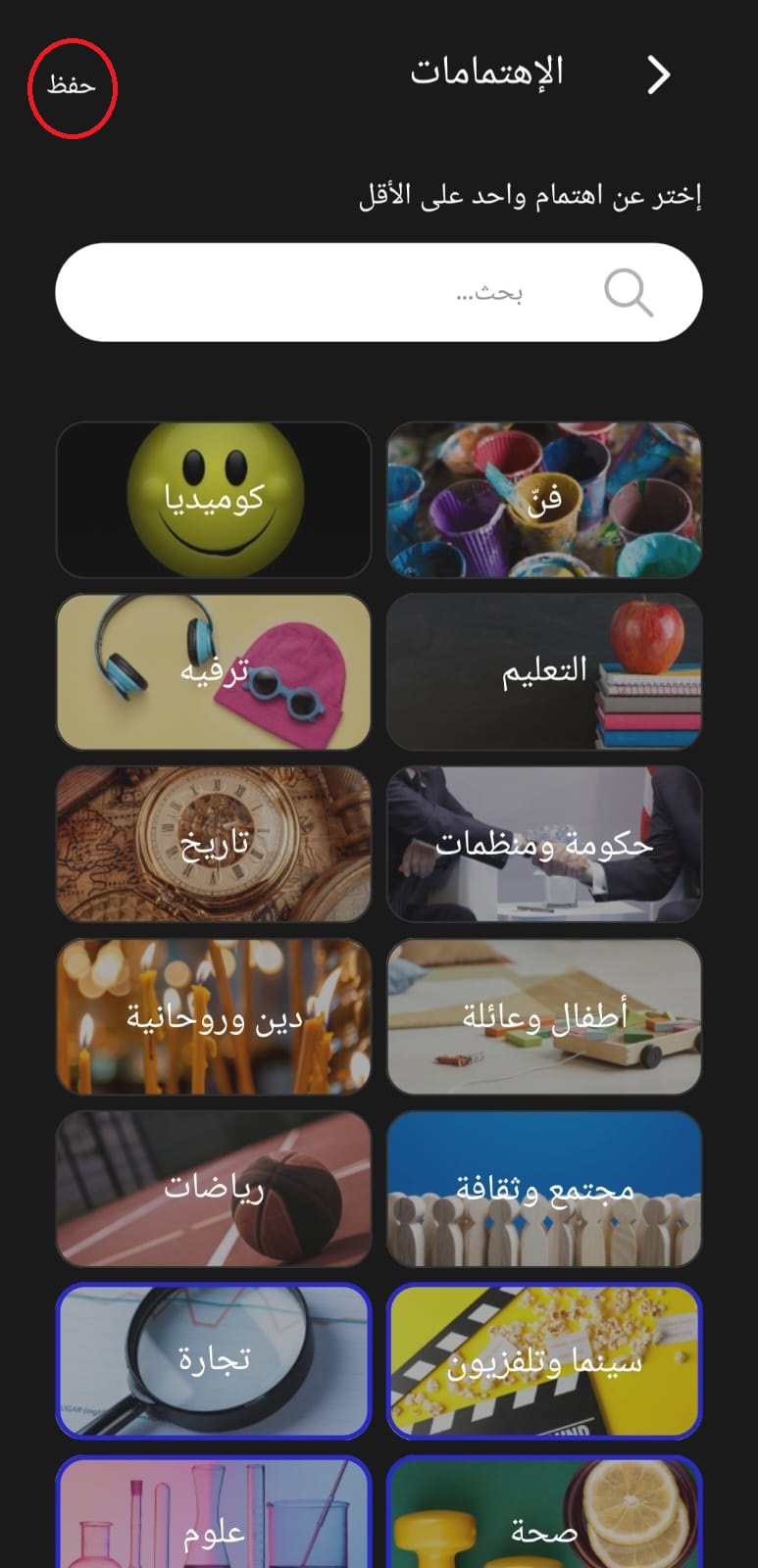
Task: Choose the رياضات interest tile
Action: [x=214, y=1190]
